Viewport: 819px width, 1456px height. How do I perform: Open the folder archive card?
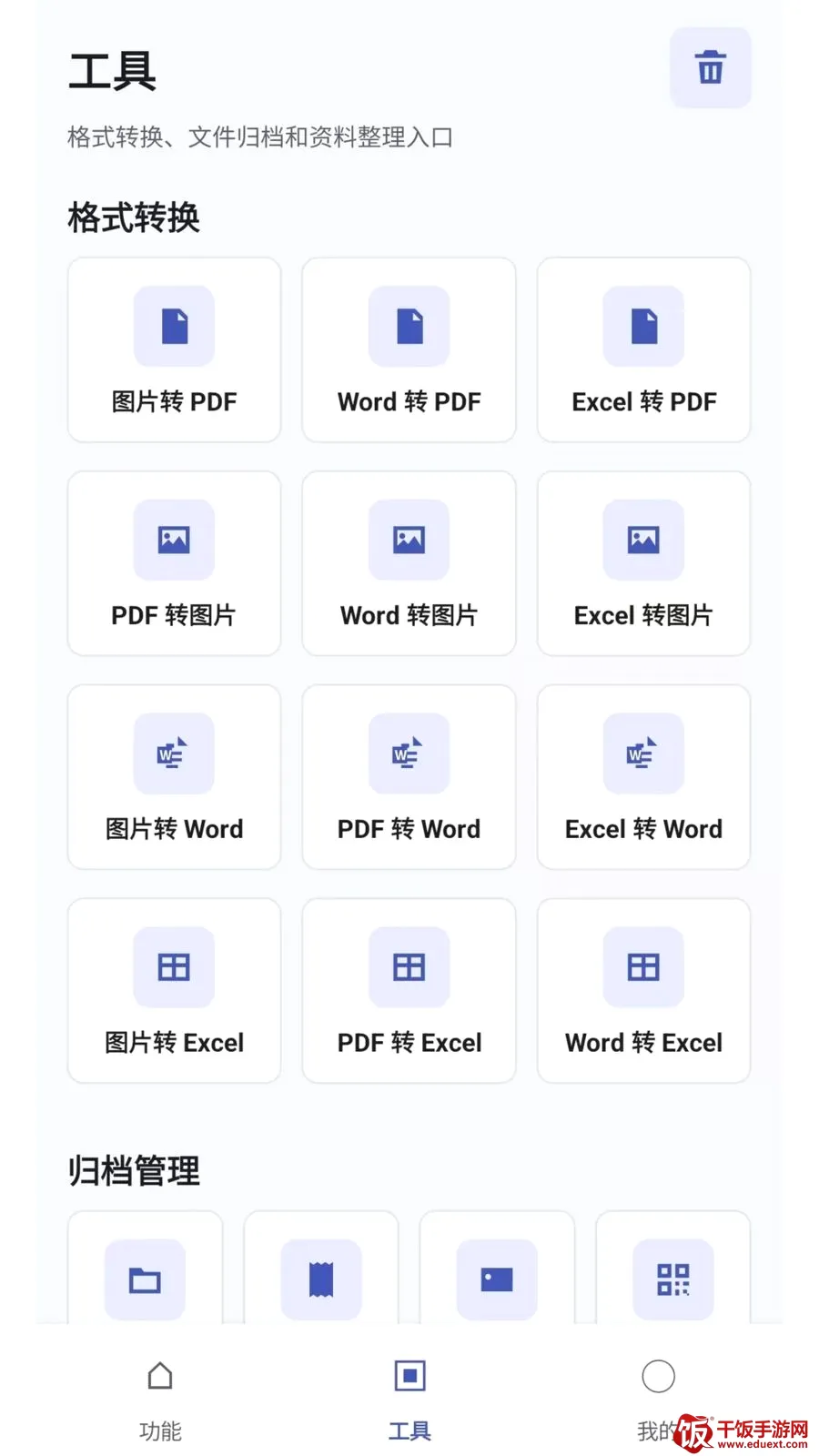[145, 1268]
